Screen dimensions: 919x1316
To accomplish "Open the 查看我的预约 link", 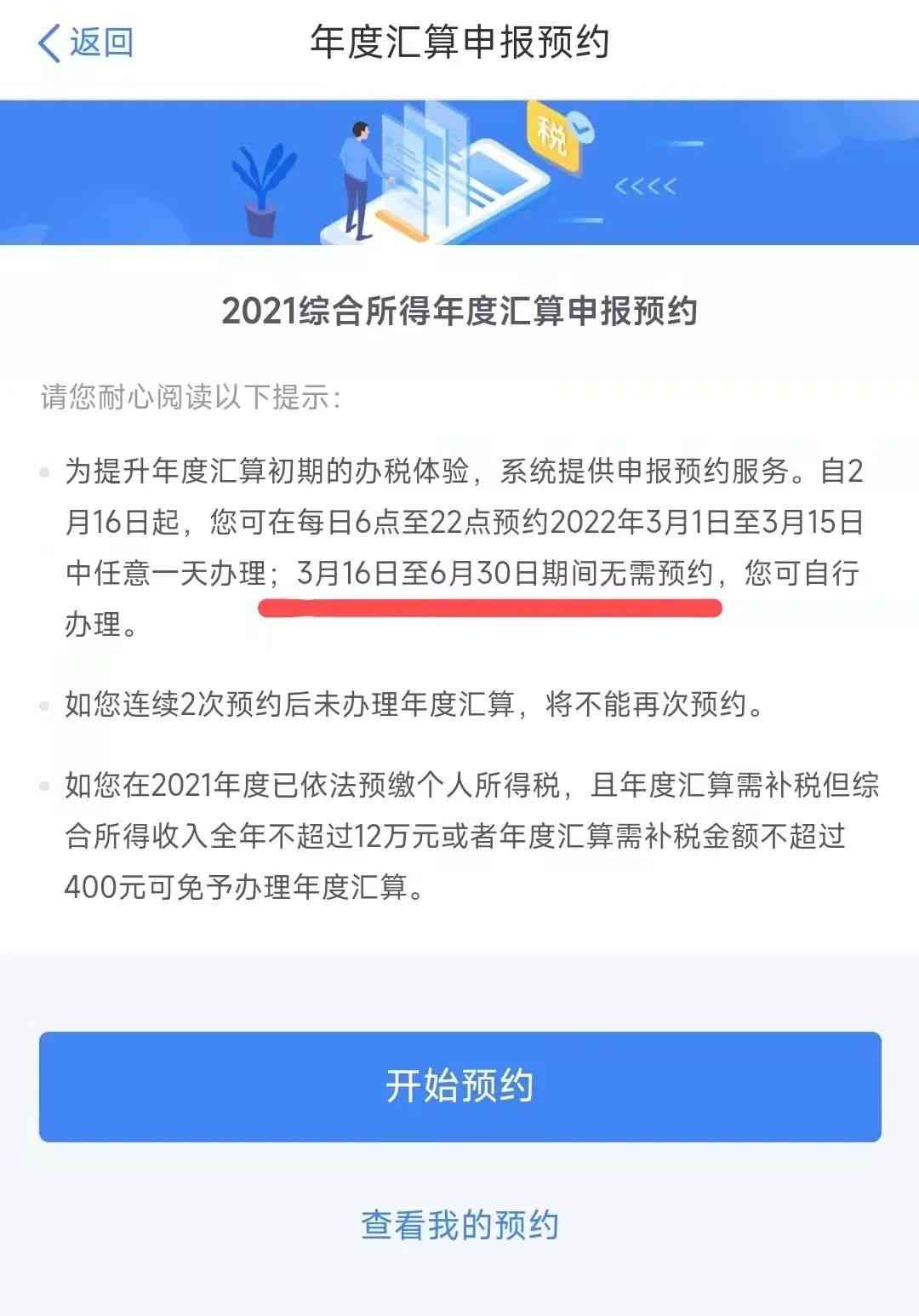I will click(459, 1225).
